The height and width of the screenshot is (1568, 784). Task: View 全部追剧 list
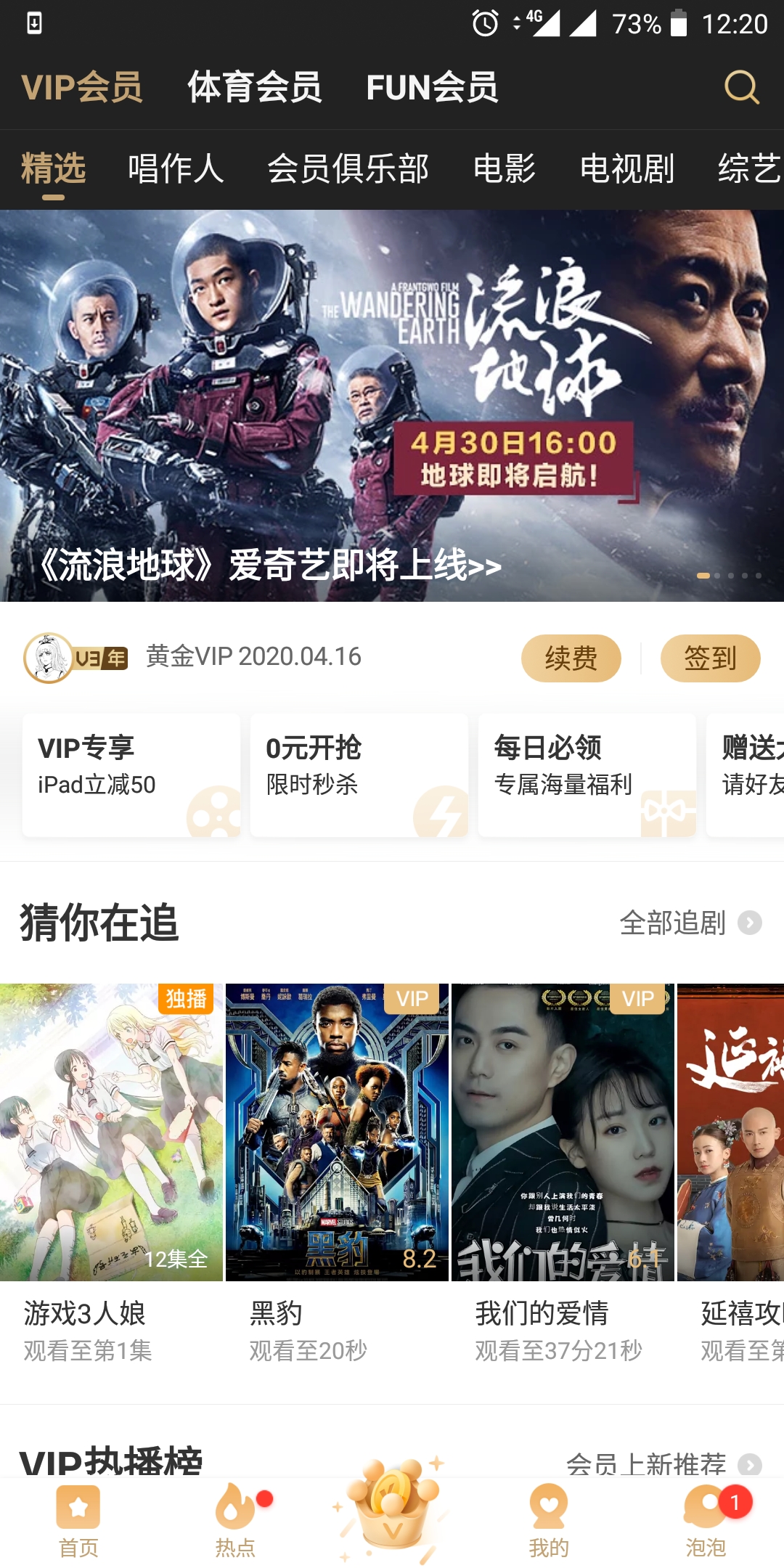click(x=690, y=923)
